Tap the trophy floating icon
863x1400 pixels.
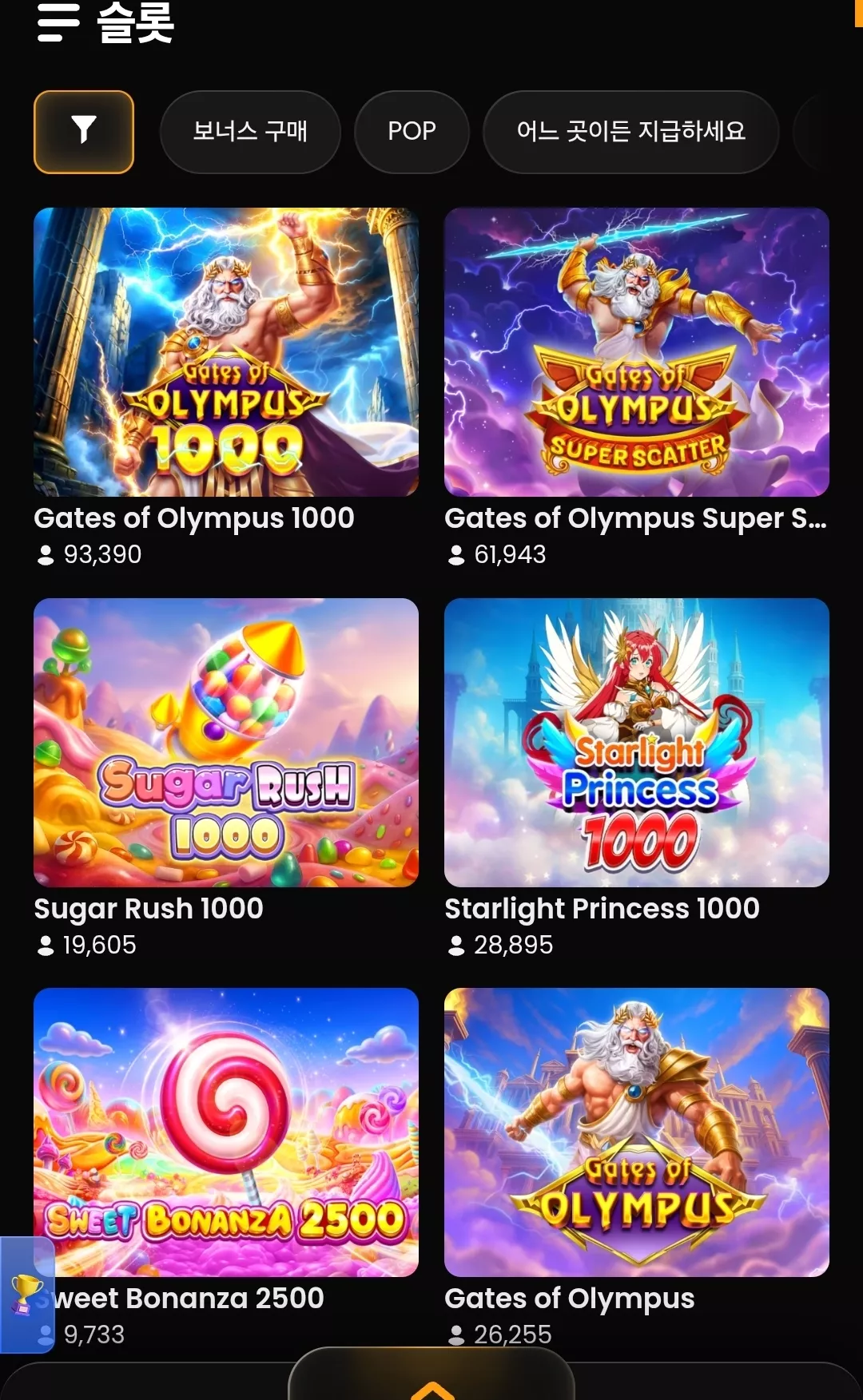(26, 1295)
